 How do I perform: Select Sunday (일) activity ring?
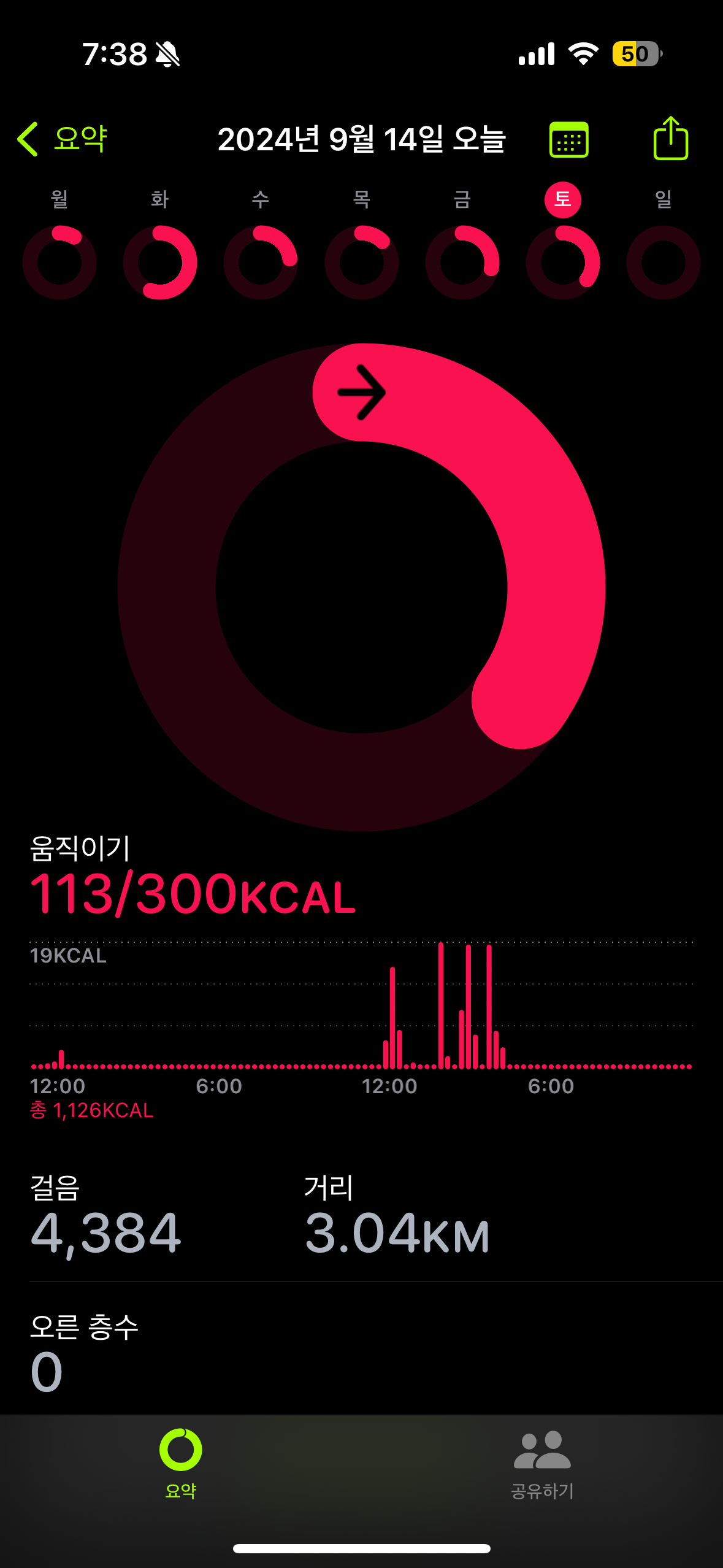click(664, 262)
